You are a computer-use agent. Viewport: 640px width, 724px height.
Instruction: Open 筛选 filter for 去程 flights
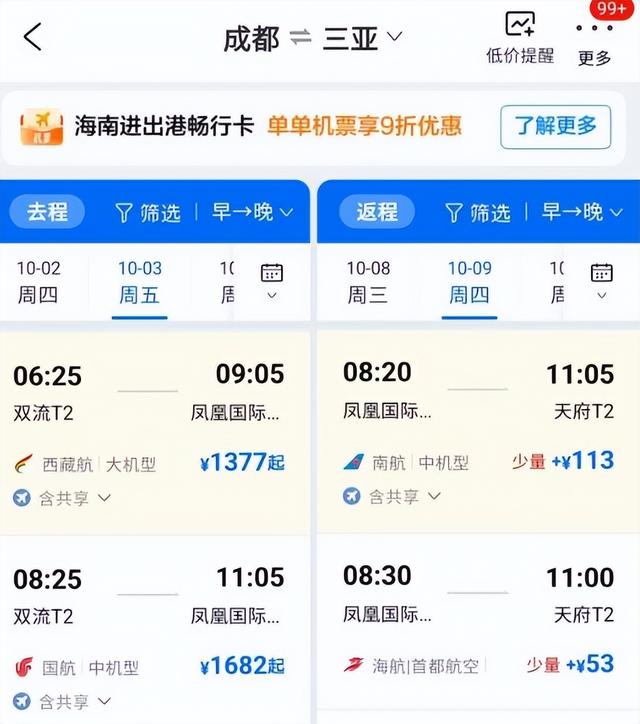[x=147, y=212]
